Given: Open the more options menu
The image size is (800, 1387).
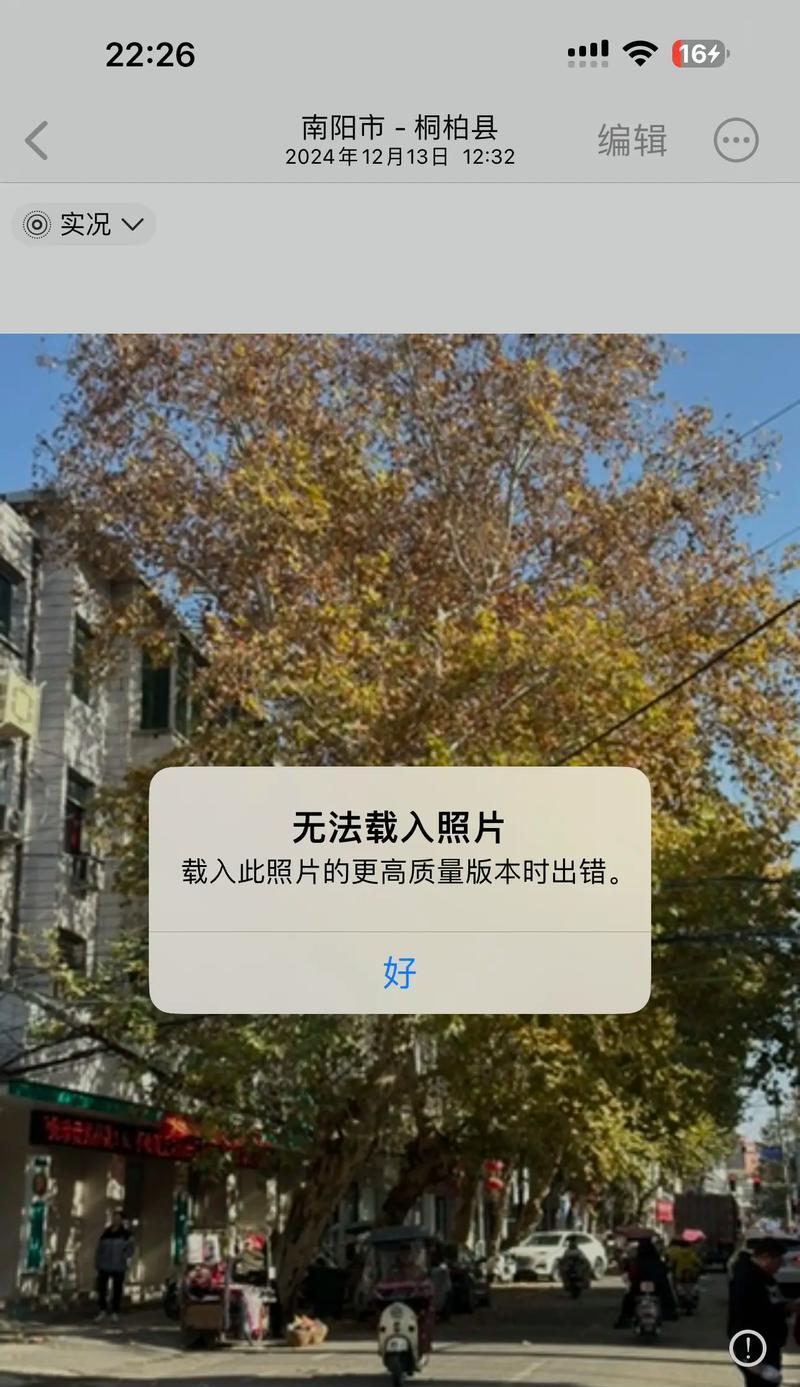Looking at the screenshot, I should 736,141.
